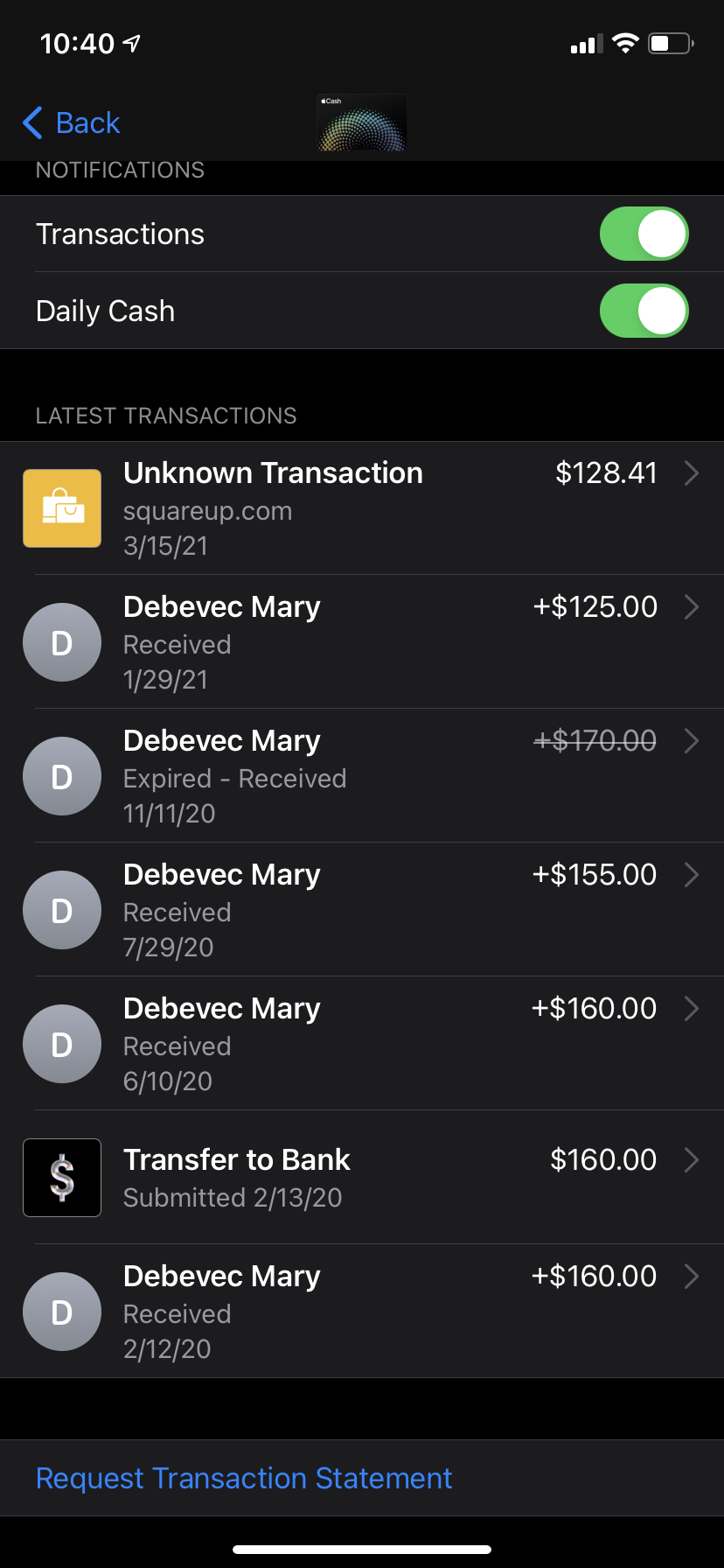Screen dimensions: 724x1568
Task: Tap Request Transaction Statement
Action: 244,1478
